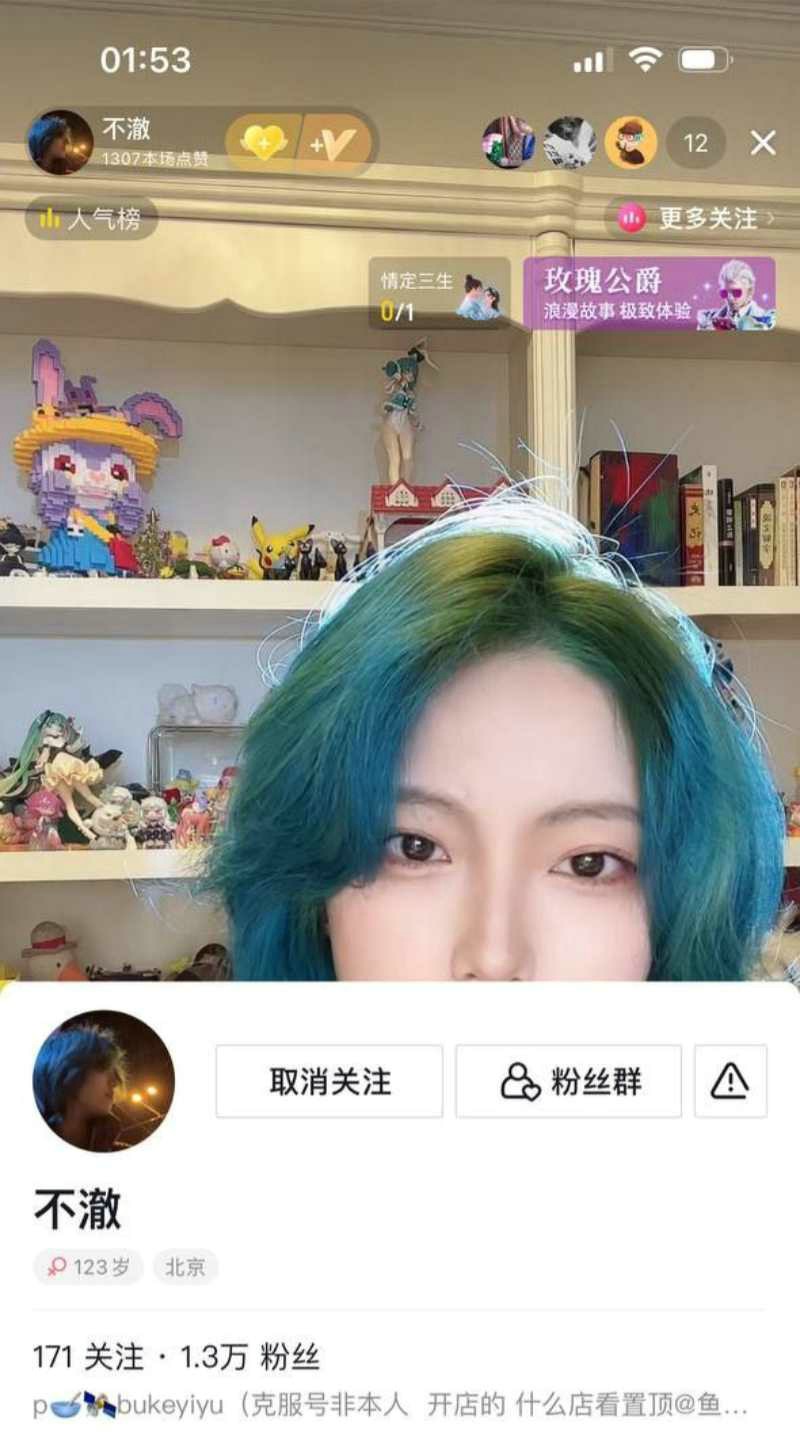Image resolution: width=800 pixels, height=1443 pixels.
Task: Open the 粉丝群 fan group
Action: [x=568, y=1081]
